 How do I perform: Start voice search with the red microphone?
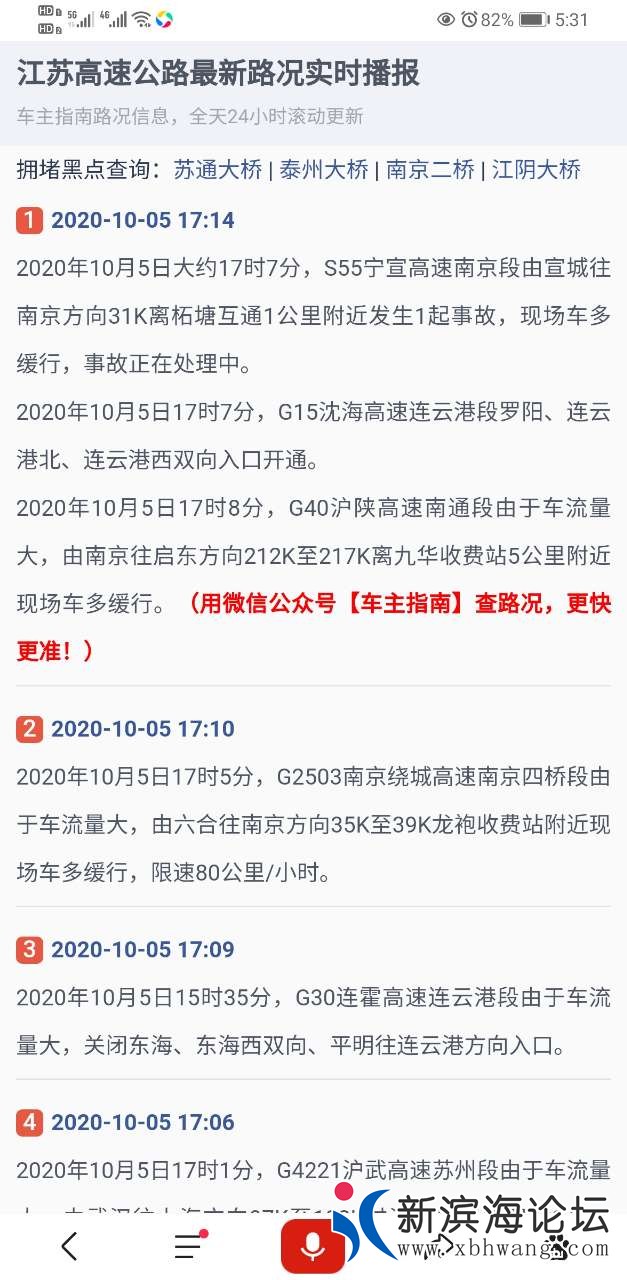tap(313, 1246)
